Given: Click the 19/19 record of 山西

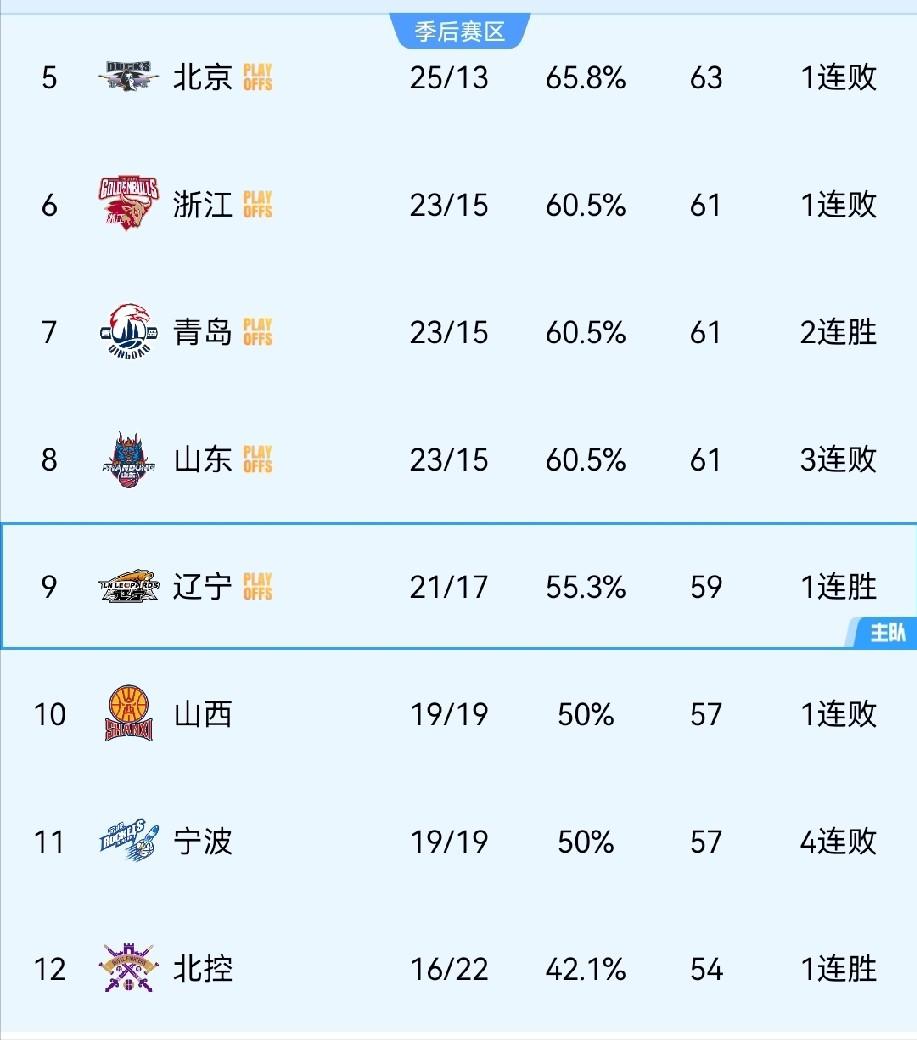Looking at the screenshot, I should point(452,715).
